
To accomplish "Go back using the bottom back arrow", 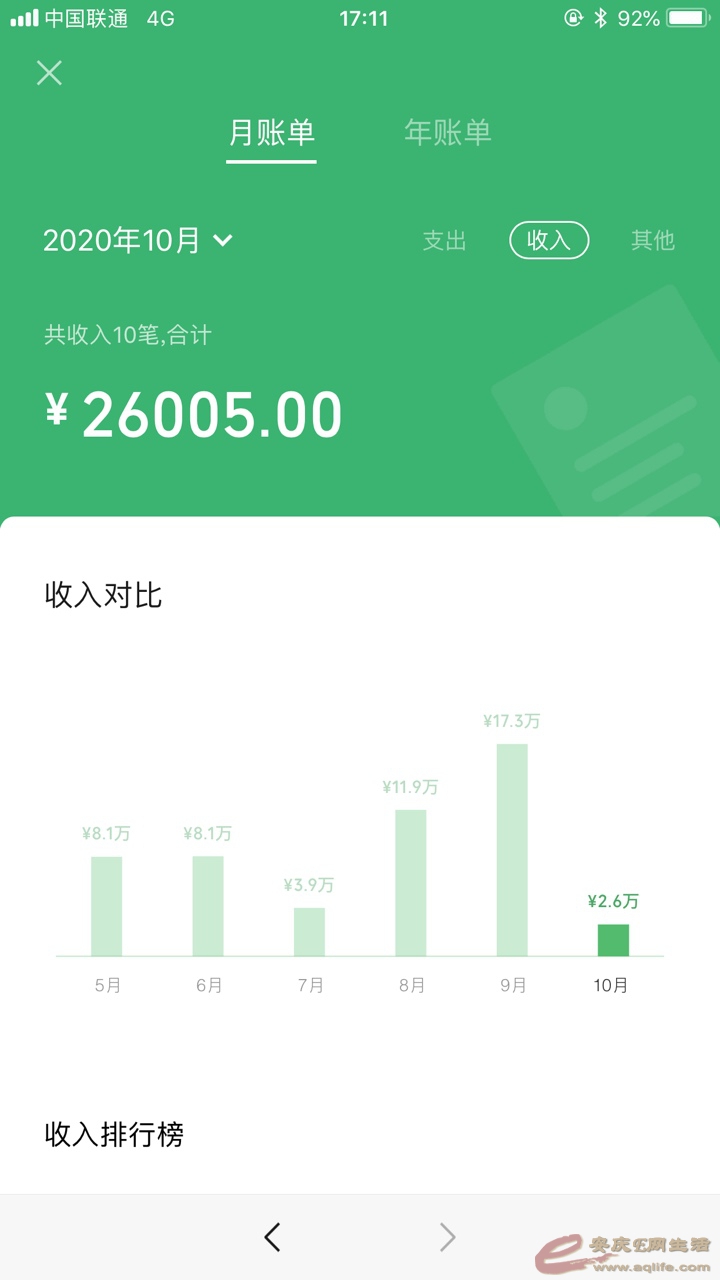I will click(x=272, y=1237).
